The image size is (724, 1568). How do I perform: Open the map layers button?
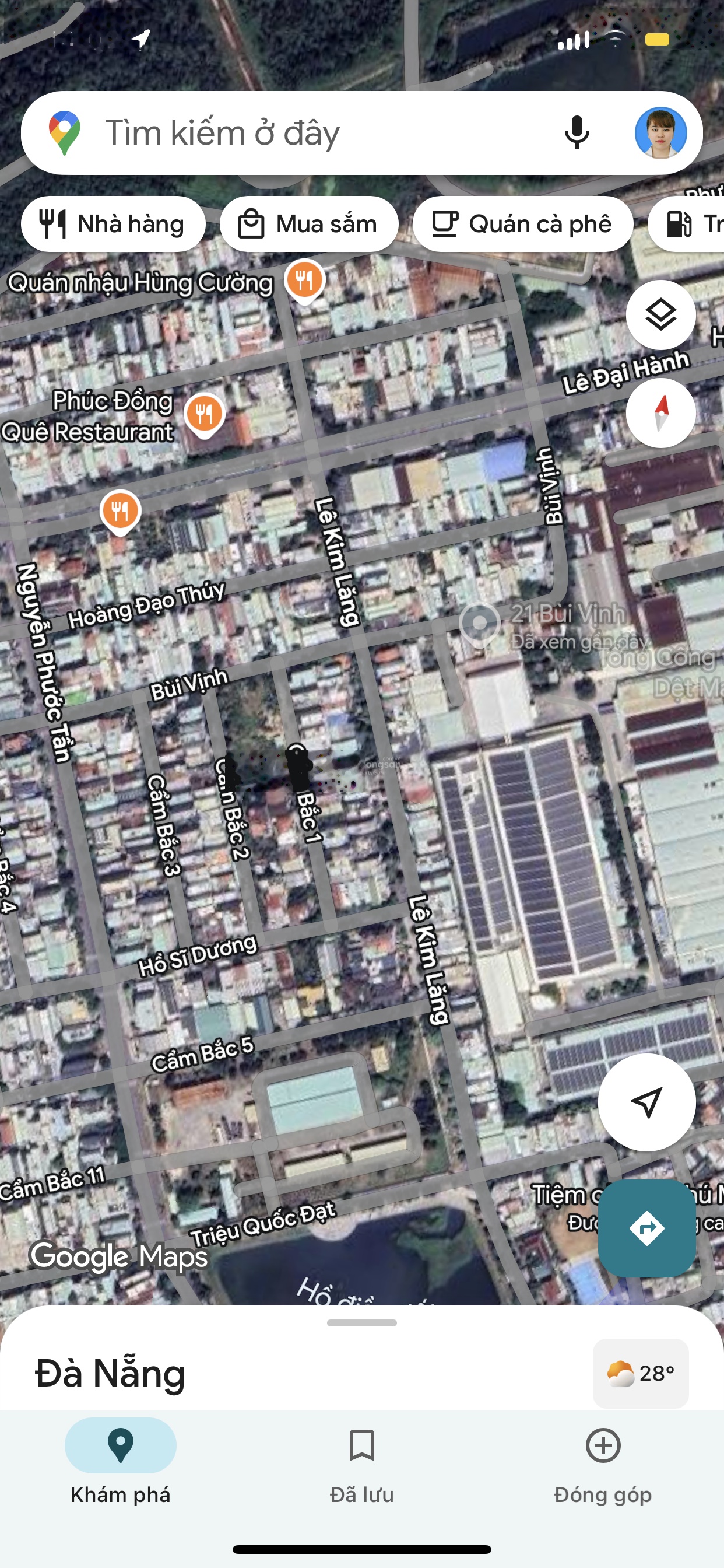pos(660,314)
